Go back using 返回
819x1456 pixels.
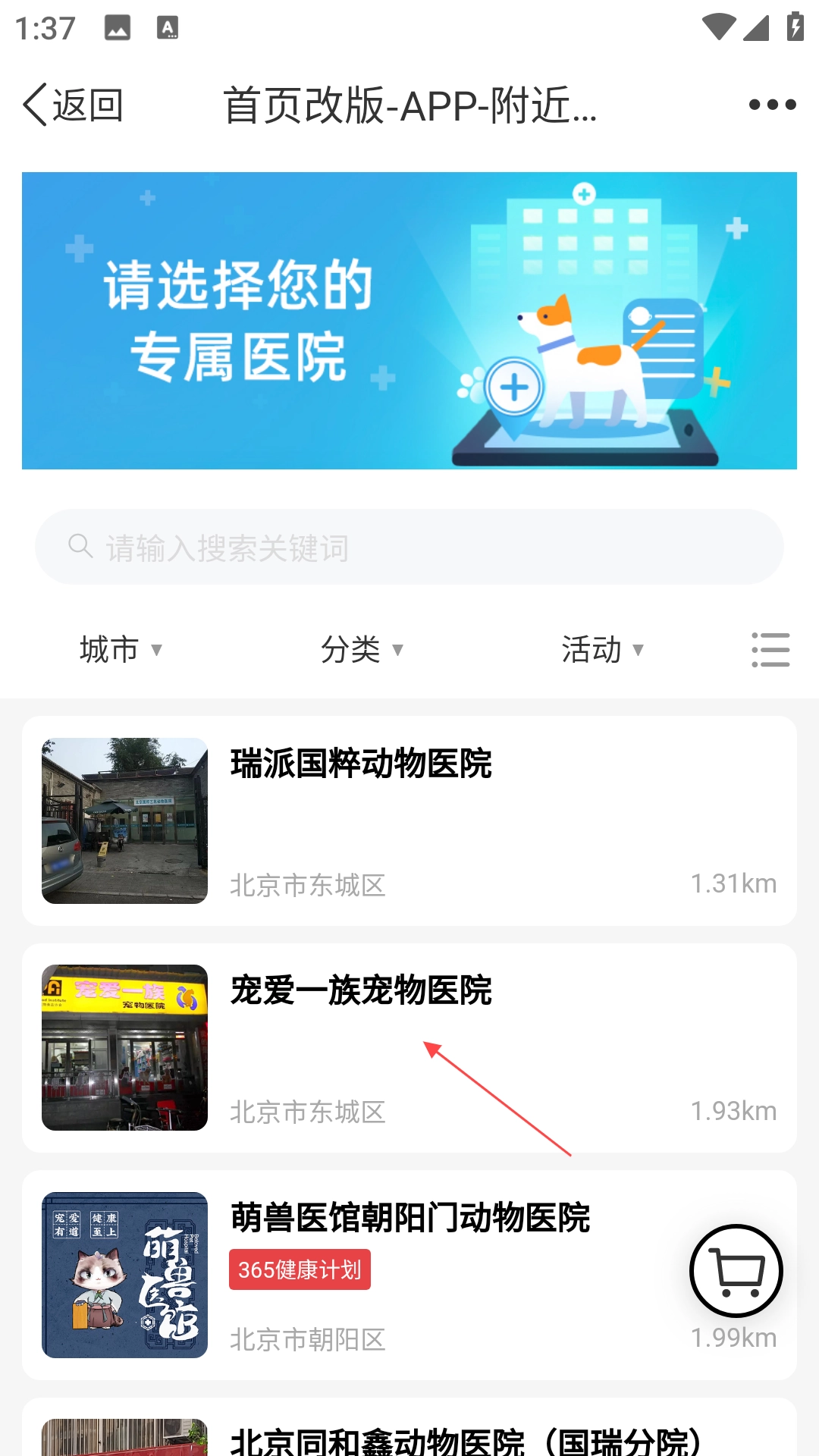[74, 105]
